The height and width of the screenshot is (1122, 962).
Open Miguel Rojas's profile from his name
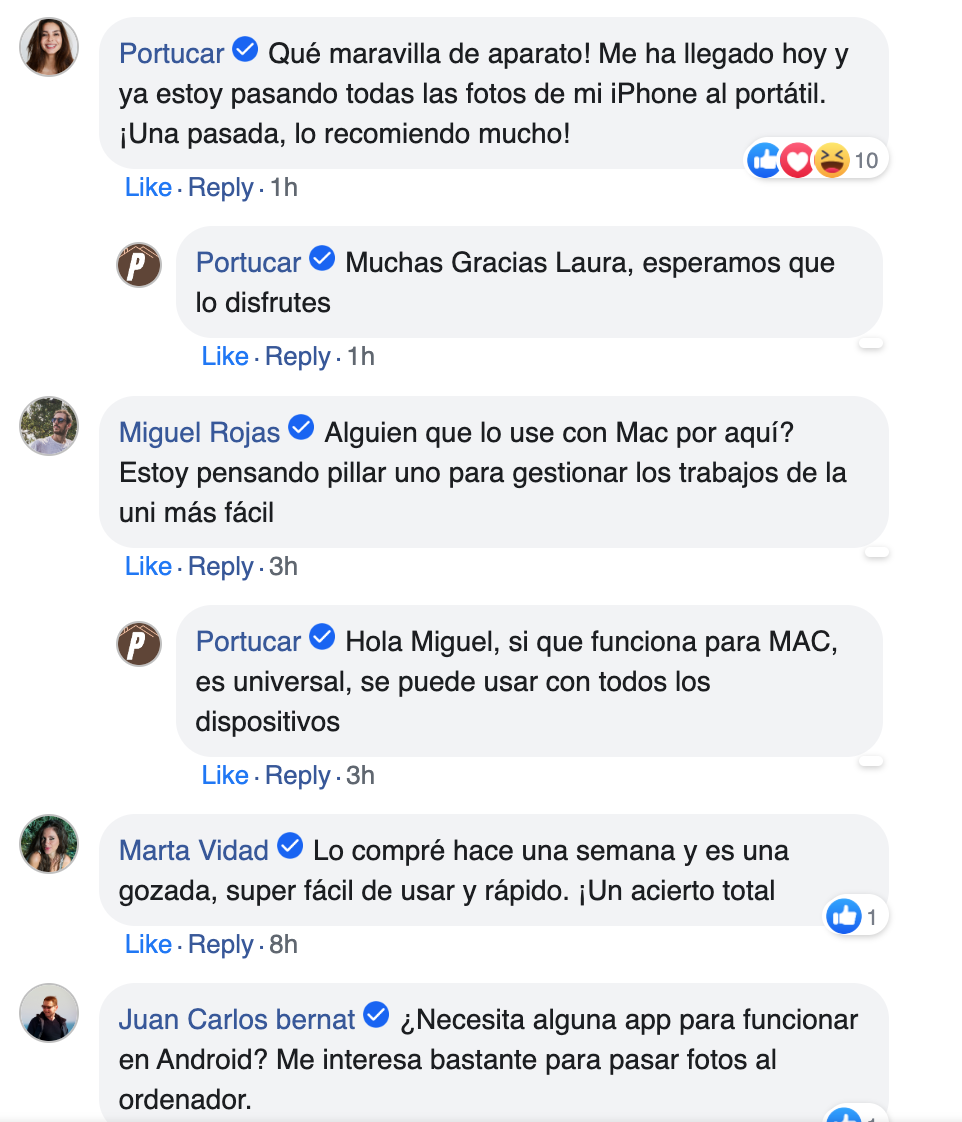[199, 432]
